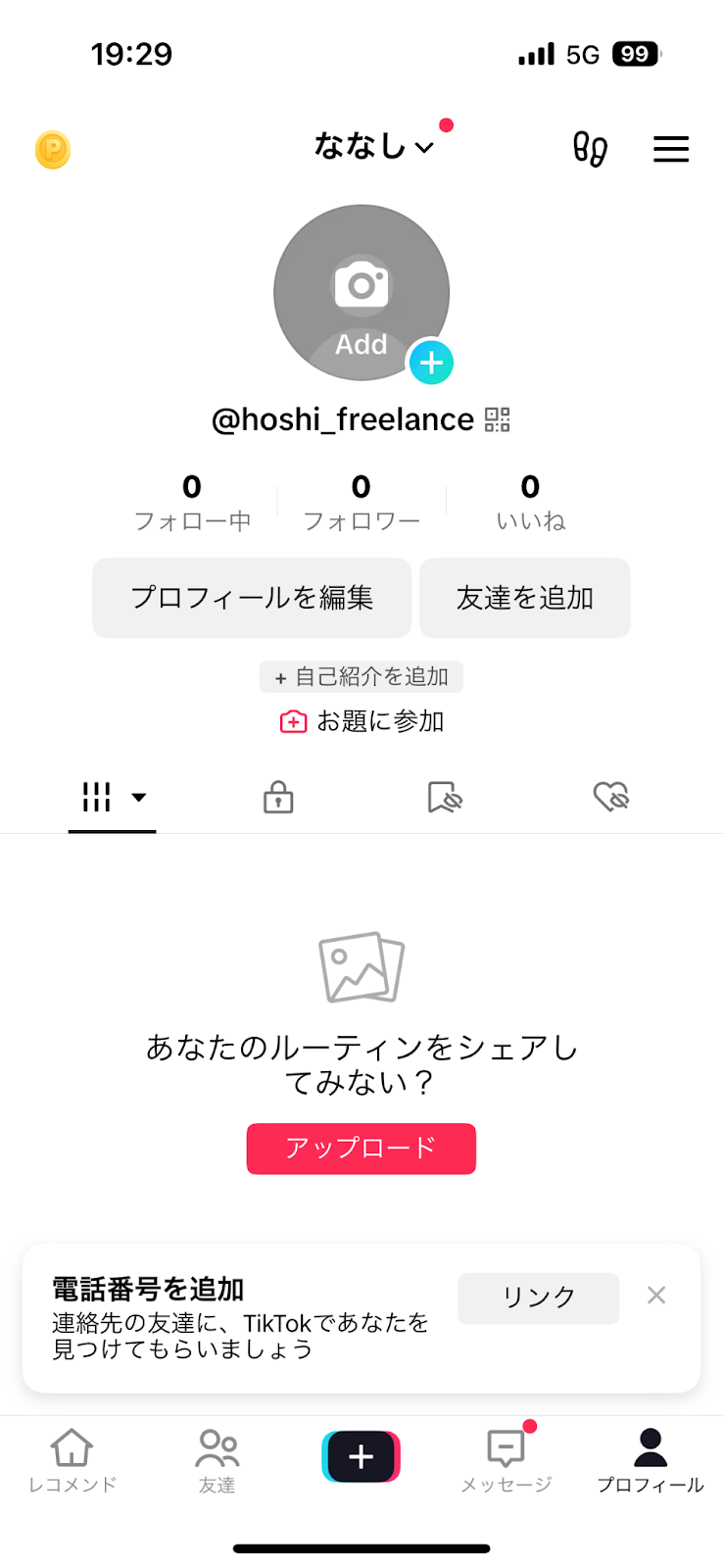723x1568 pixels.
Task: Open the メッセージ inbox tab
Action: [506, 1460]
